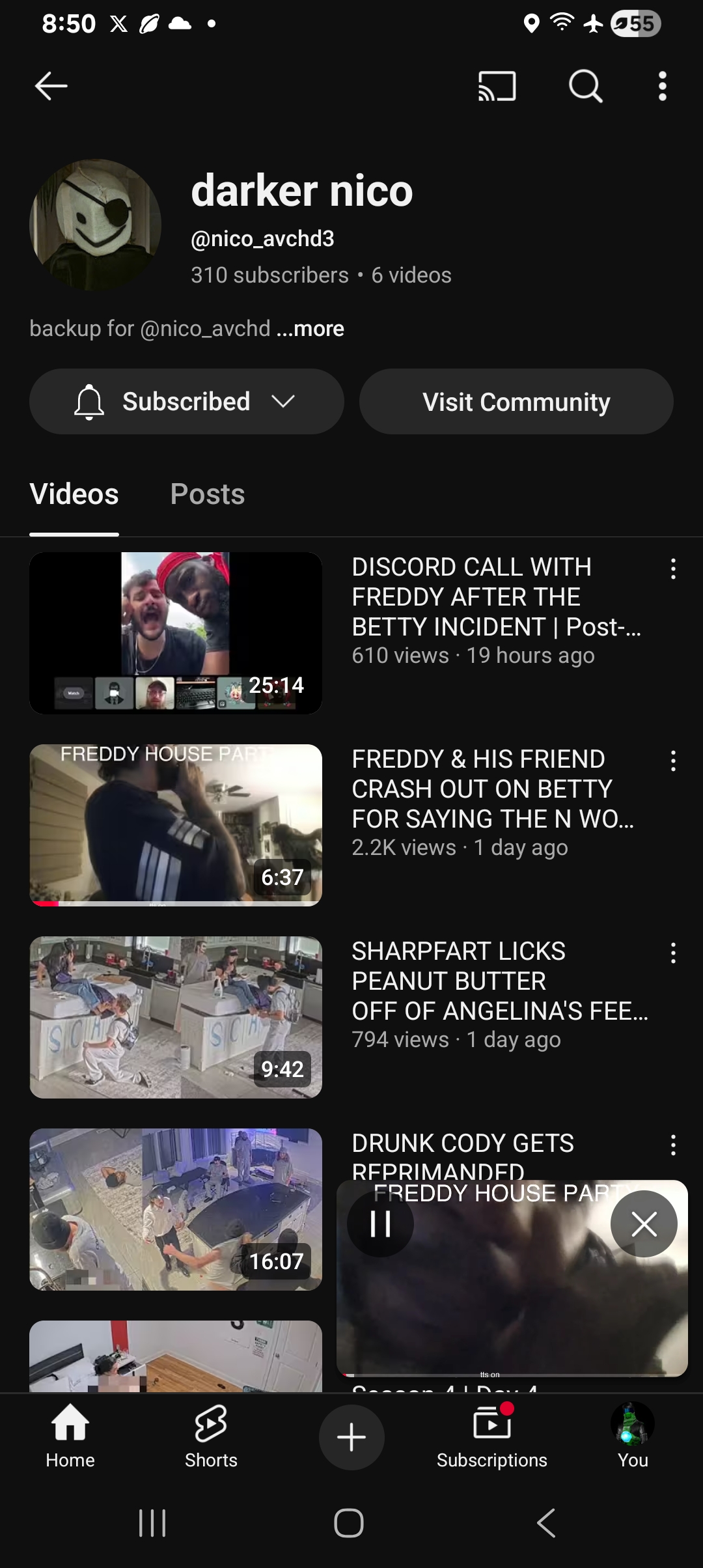Open the cast screen icon
The height and width of the screenshot is (1568, 703).
pos(497,86)
